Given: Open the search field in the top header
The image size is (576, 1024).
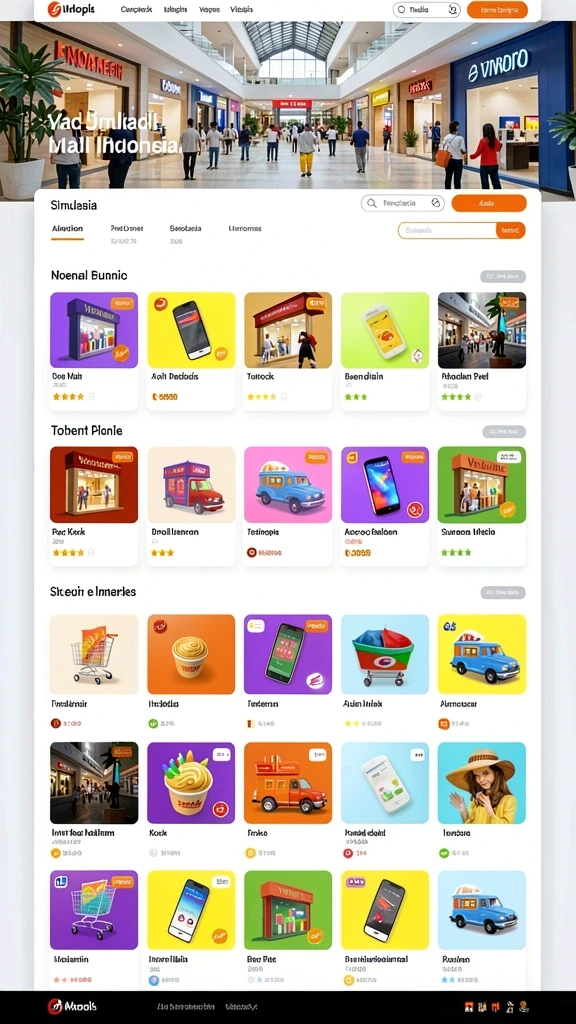Looking at the screenshot, I should coord(426,10).
